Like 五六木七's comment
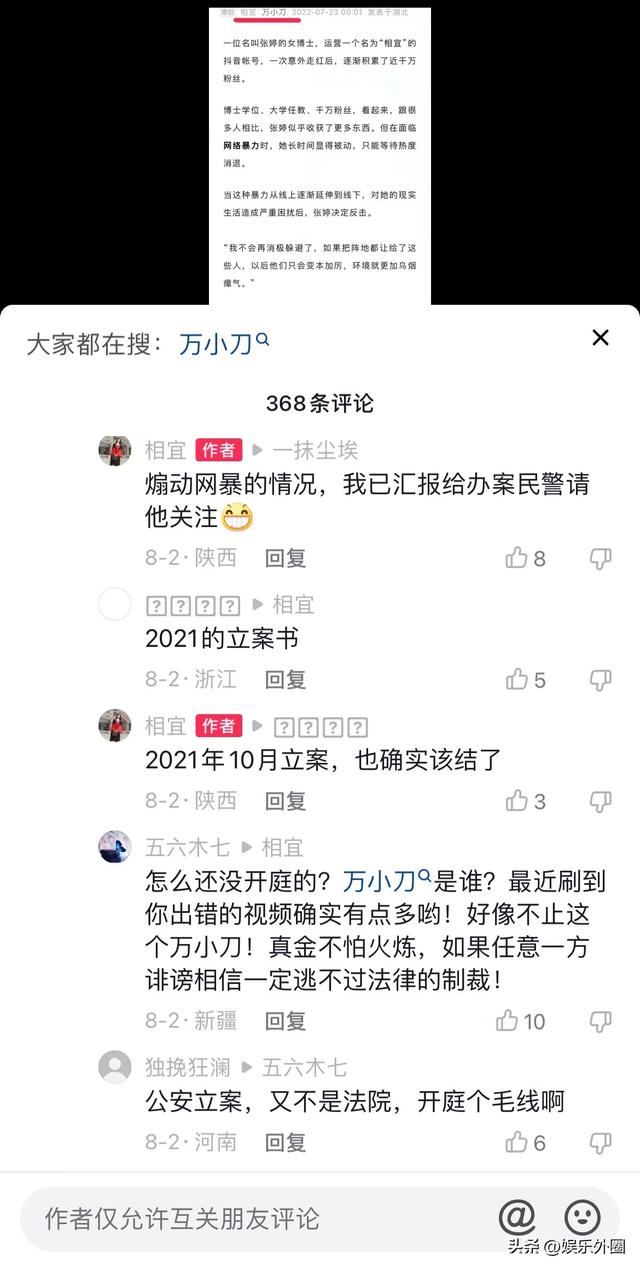The image size is (640, 1269). point(508,1021)
